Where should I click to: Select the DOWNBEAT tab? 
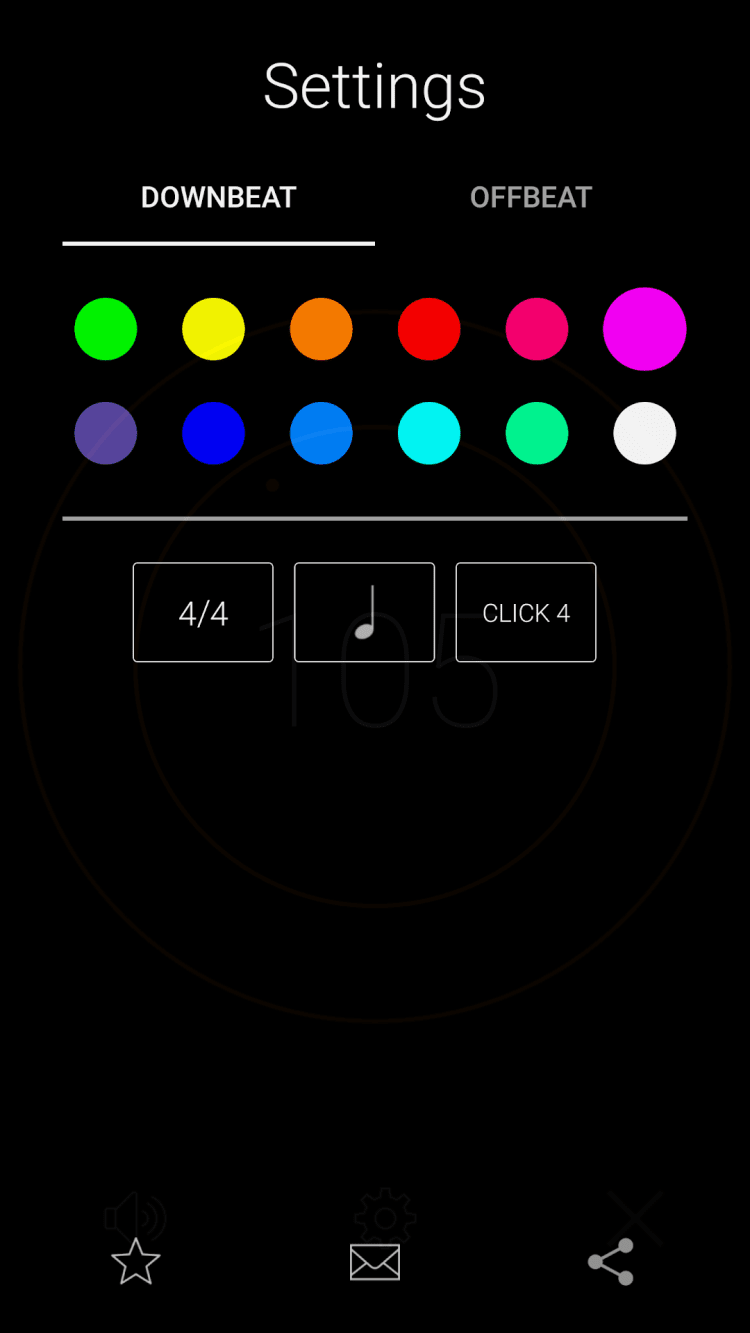click(218, 198)
